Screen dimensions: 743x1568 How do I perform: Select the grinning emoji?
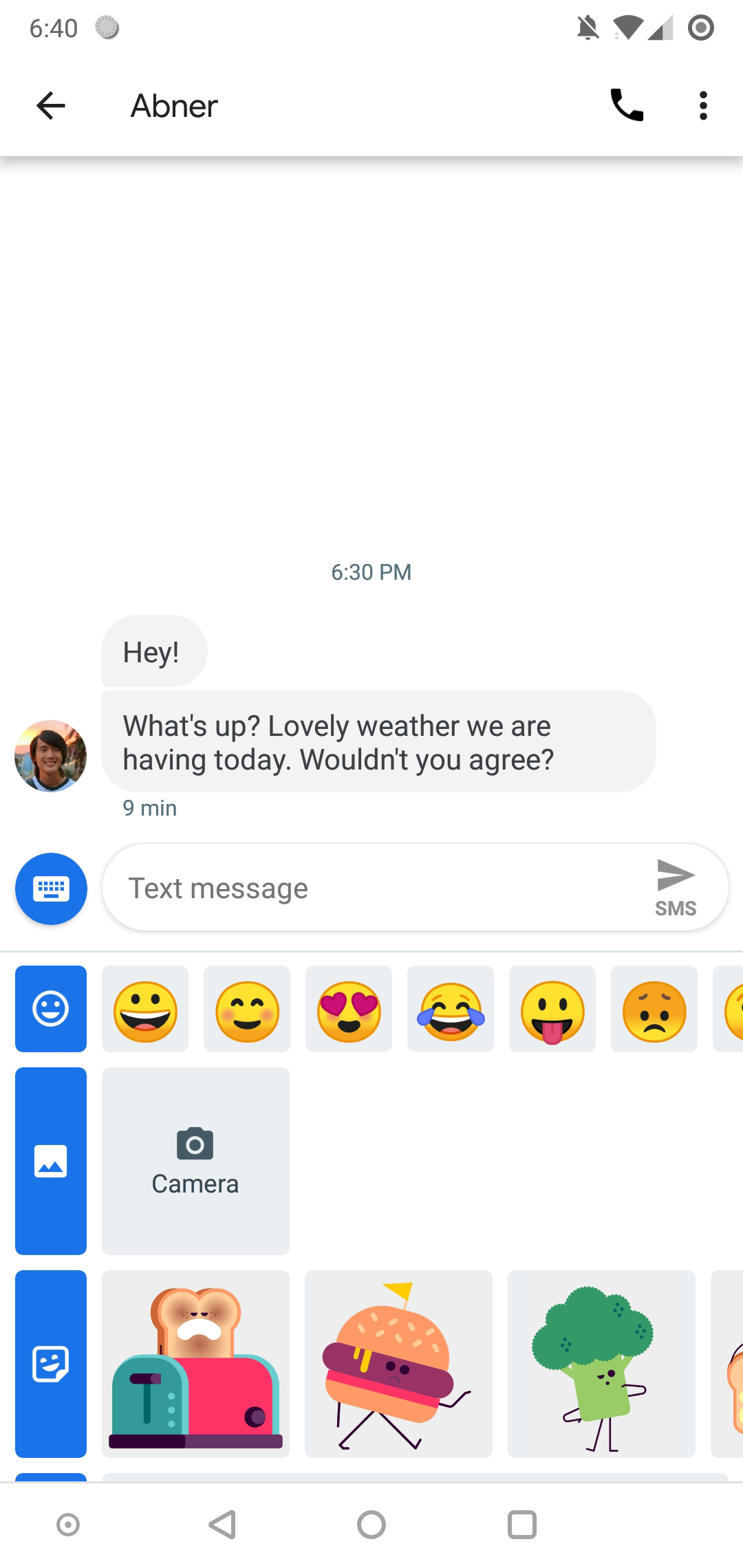(x=144, y=1009)
